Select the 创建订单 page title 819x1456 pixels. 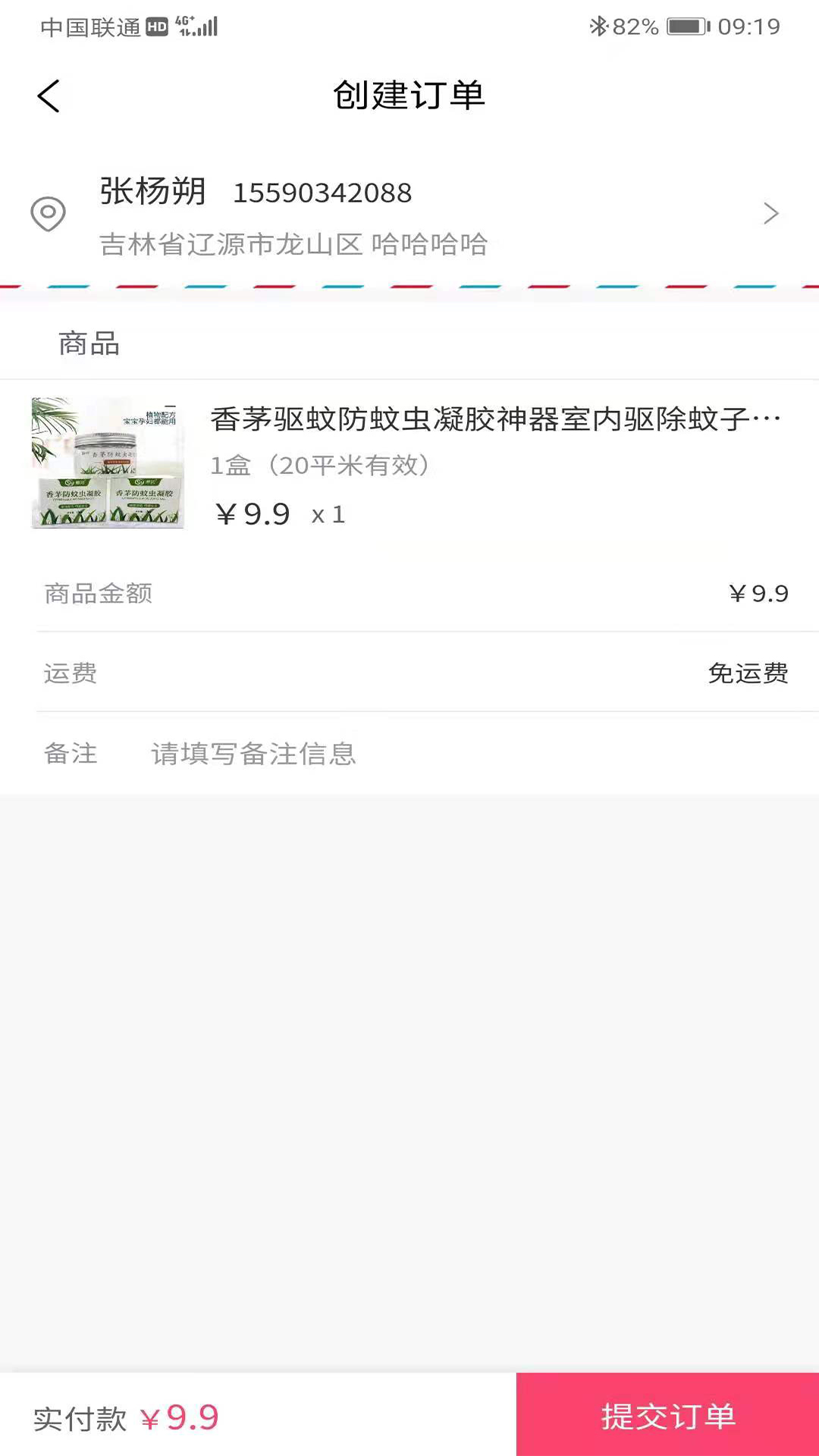click(x=409, y=96)
